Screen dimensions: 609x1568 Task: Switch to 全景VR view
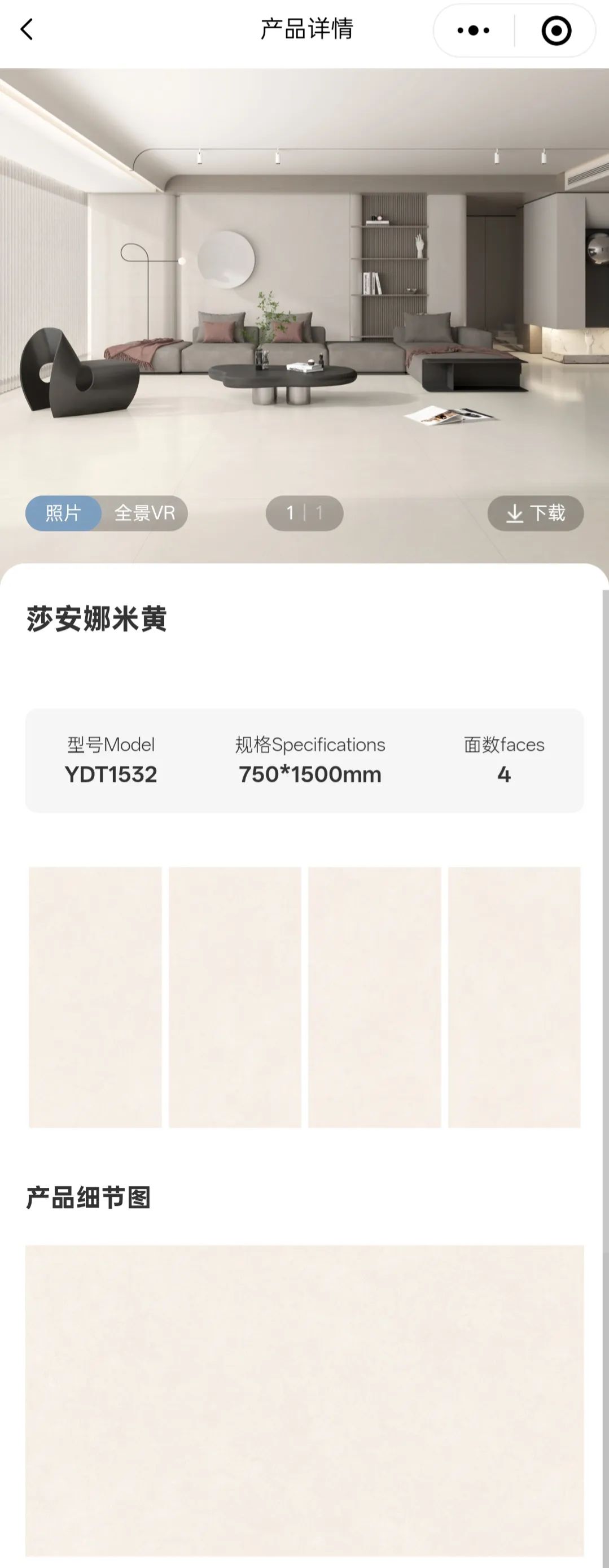[145, 513]
